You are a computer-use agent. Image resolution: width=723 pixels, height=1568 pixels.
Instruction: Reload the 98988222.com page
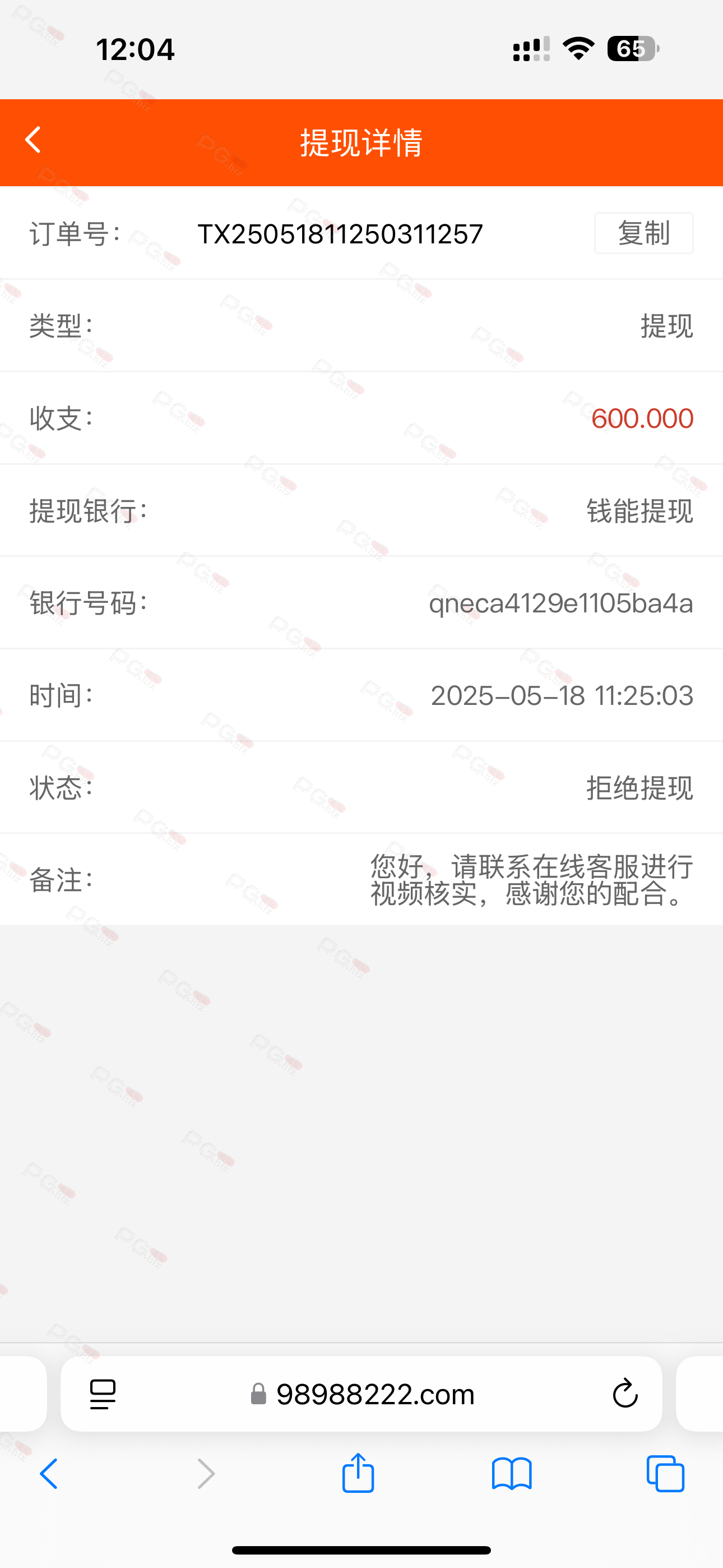click(x=624, y=1393)
